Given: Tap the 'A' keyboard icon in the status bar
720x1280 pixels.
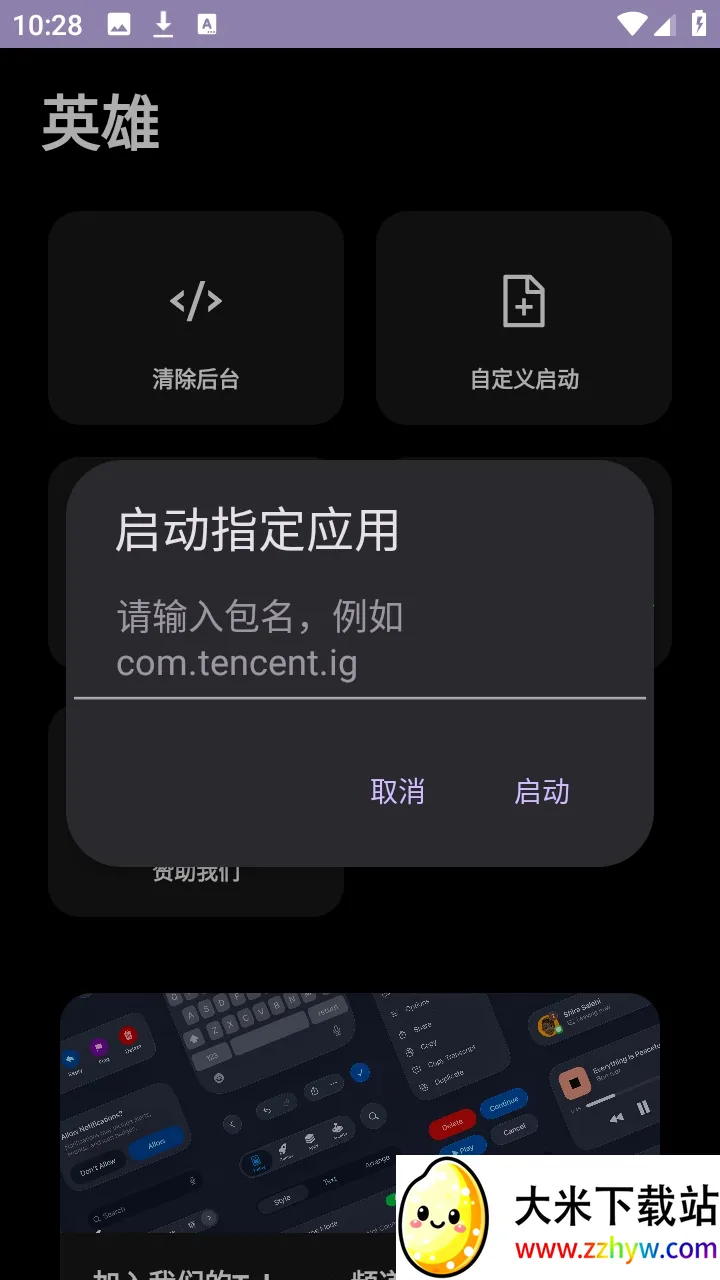Looking at the screenshot, I should [x=209, y=25].
